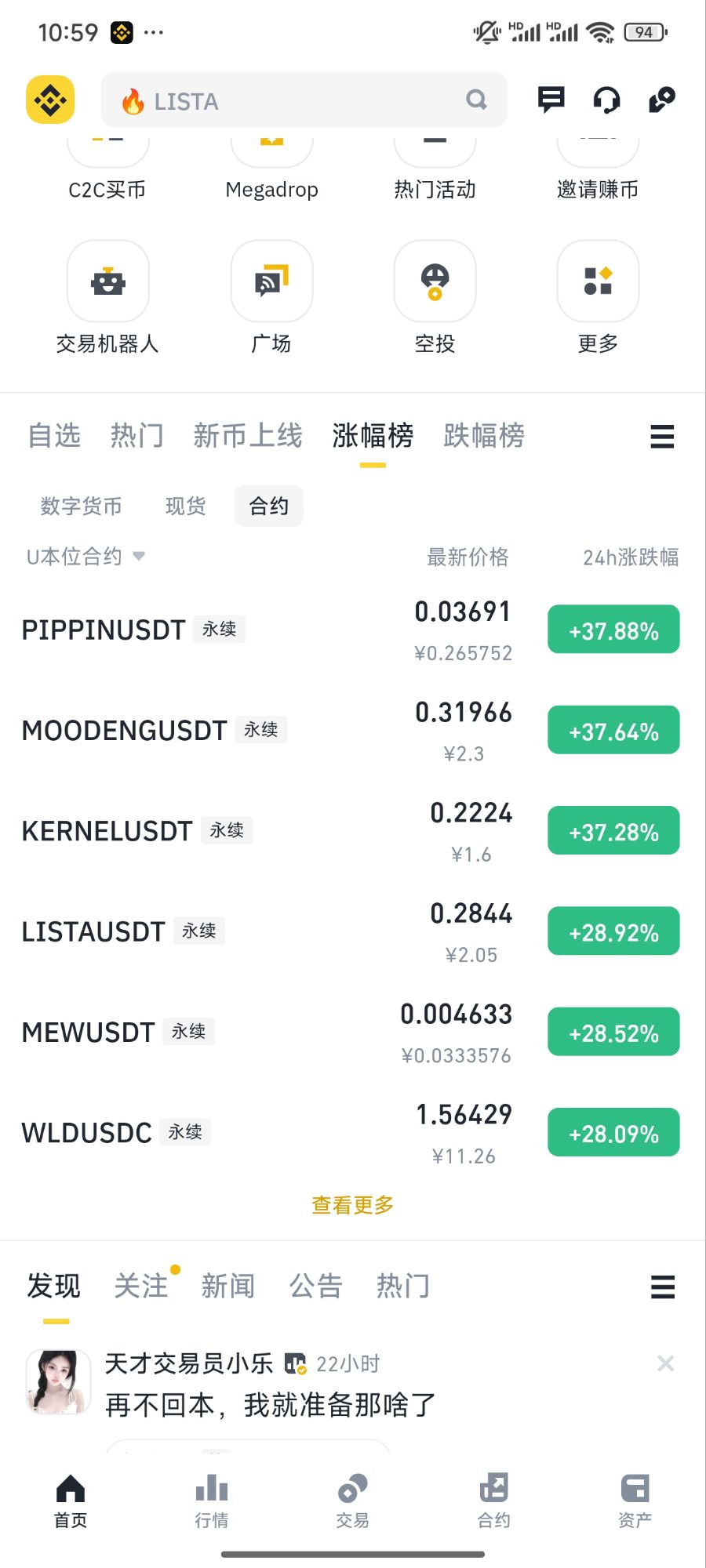
Task: Open 广场 shortcut
Action: point(271,298)
